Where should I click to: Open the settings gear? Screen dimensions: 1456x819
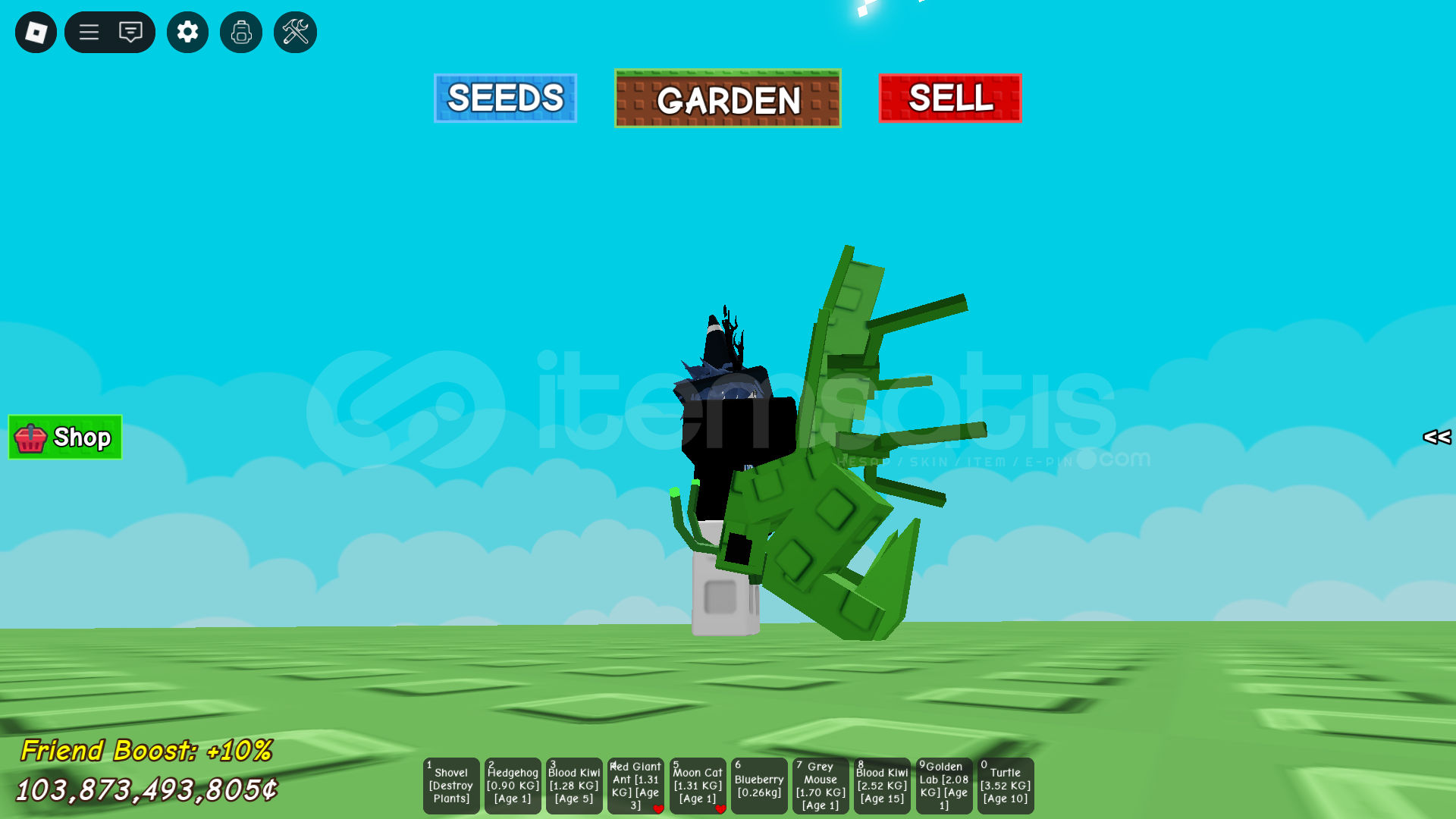coord(187,32)
